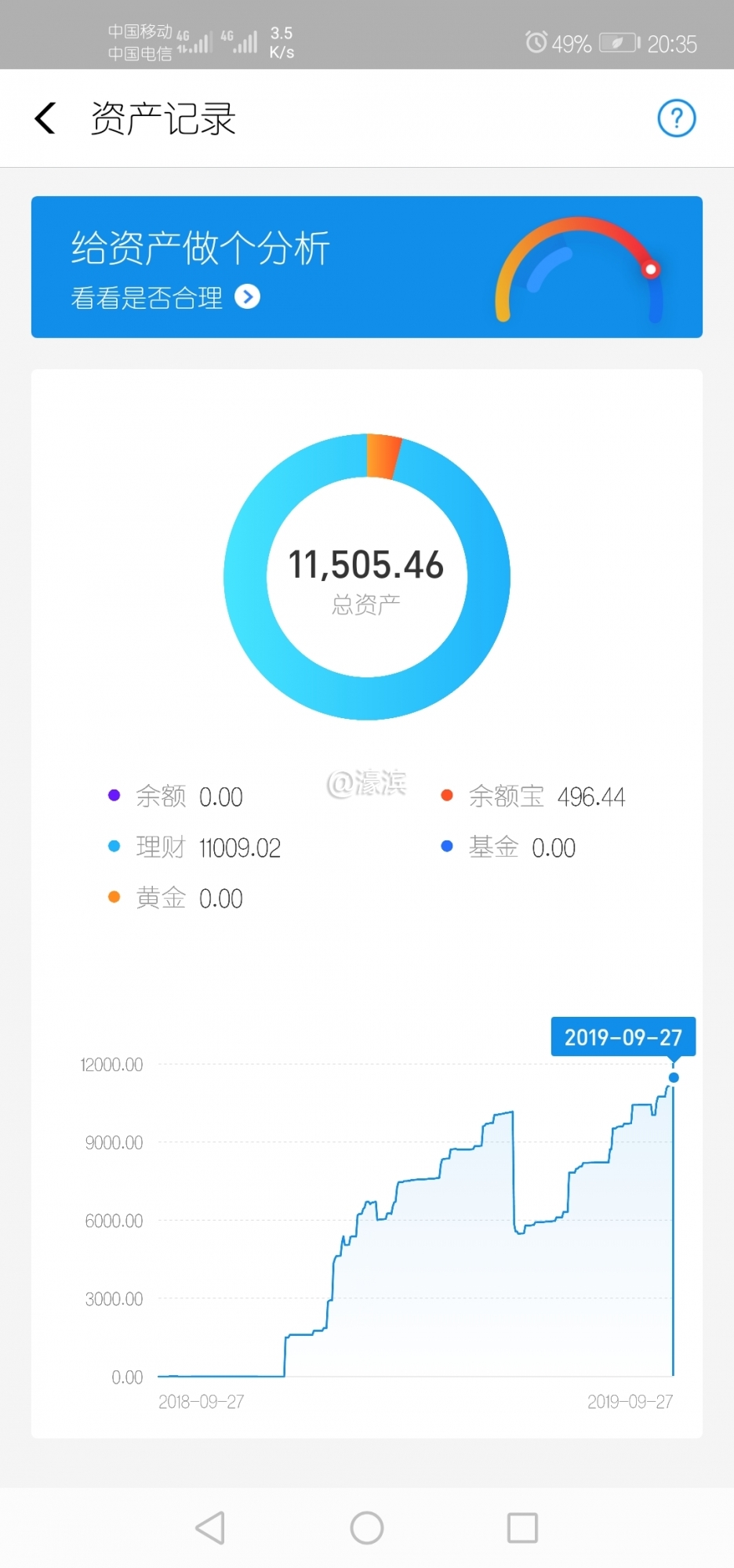The height and width of the screenshot is (1568, 734).
Task: Open the help question mark icon
Action: [x=676, y=118]
